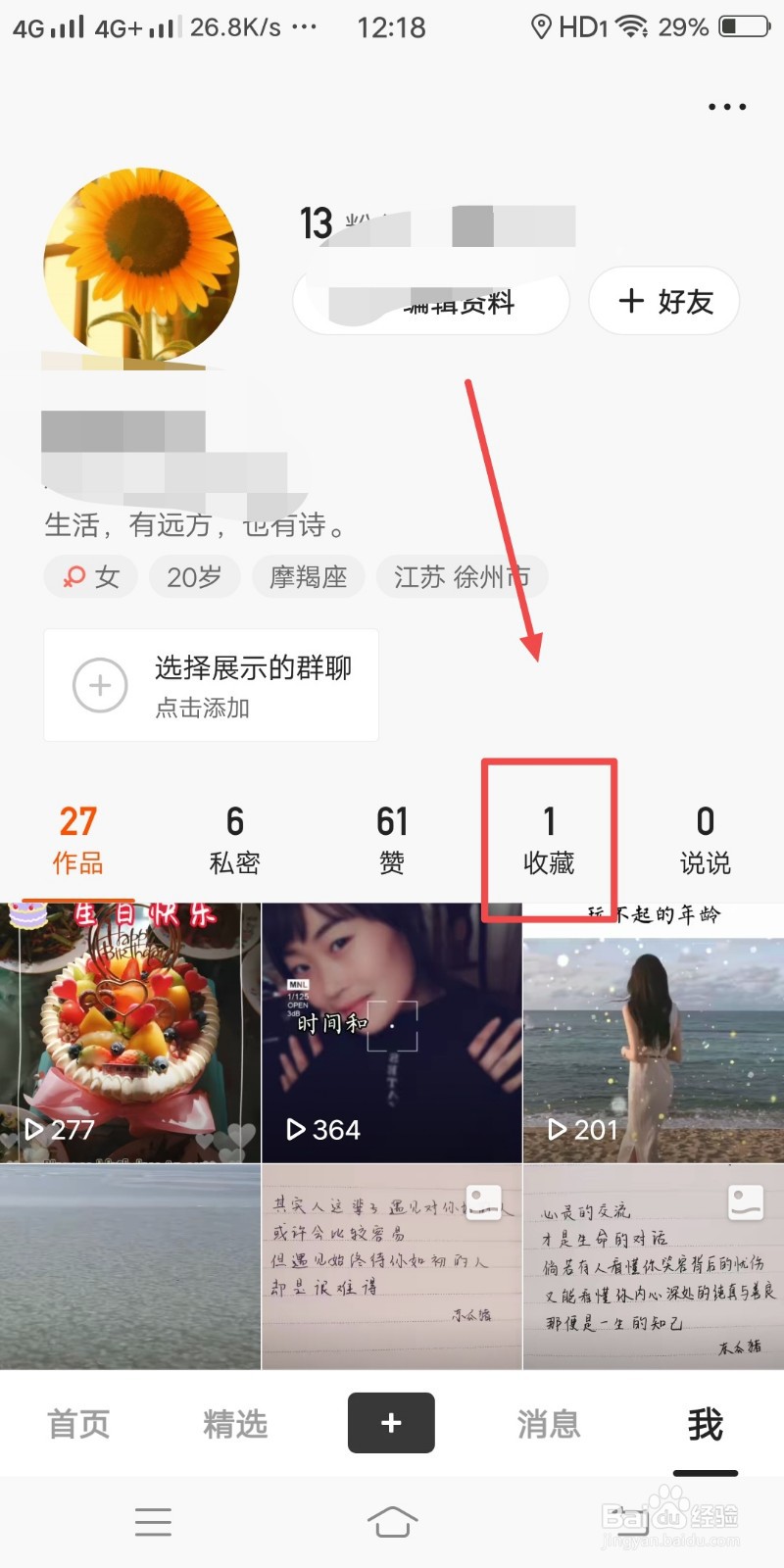Switch to the 作品 tab

pyautogui.click(x=78, y=839)
